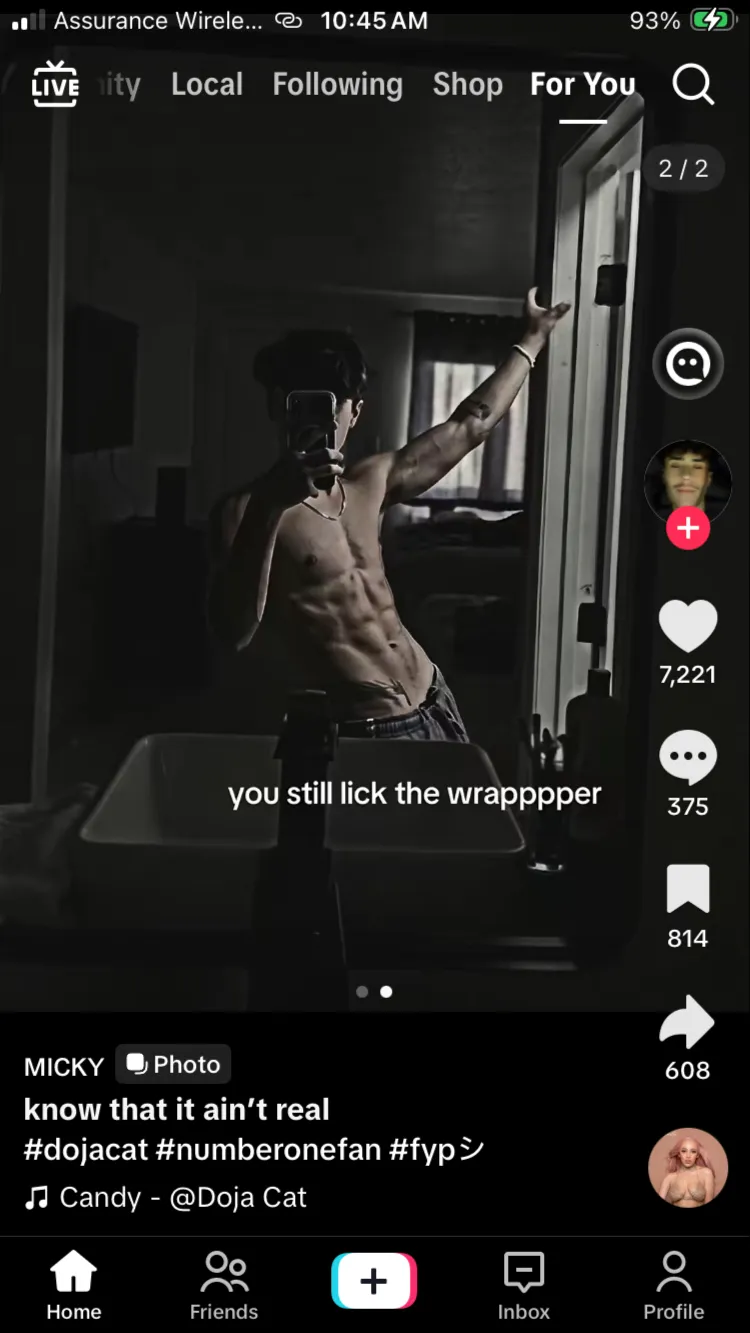
Task: Open MICKY's profile name
Action: (x=64, y=1066)
